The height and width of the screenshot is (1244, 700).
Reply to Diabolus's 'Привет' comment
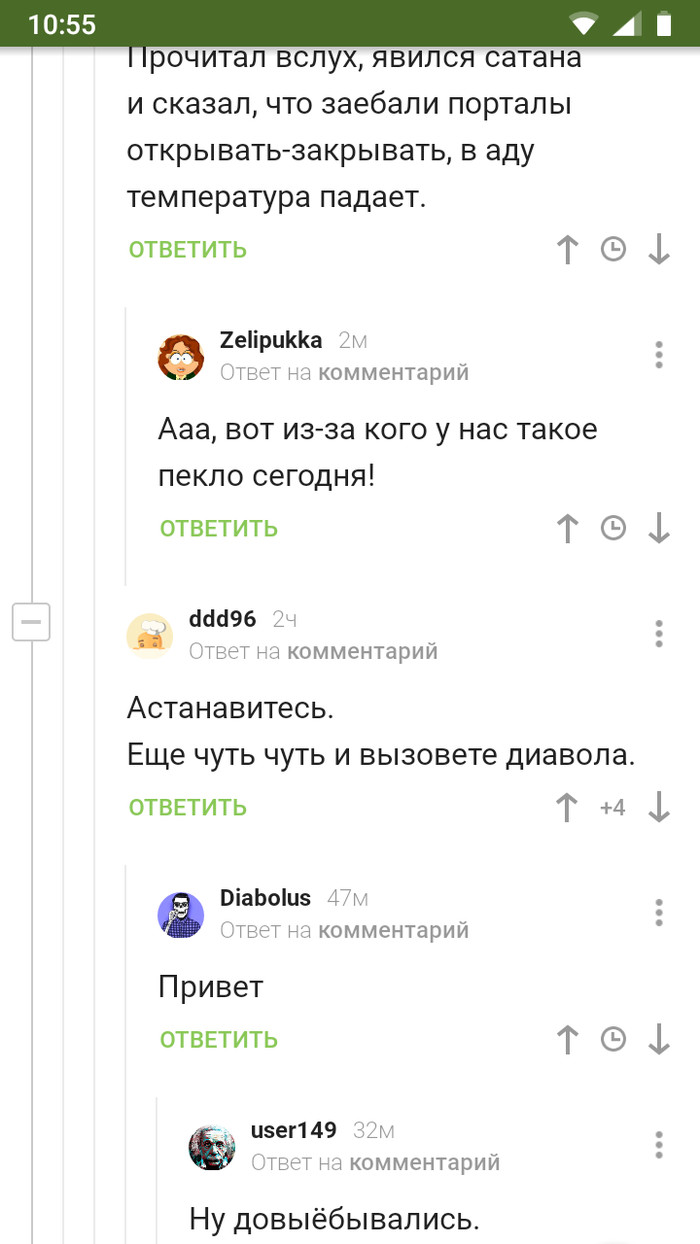(218, 1040)
